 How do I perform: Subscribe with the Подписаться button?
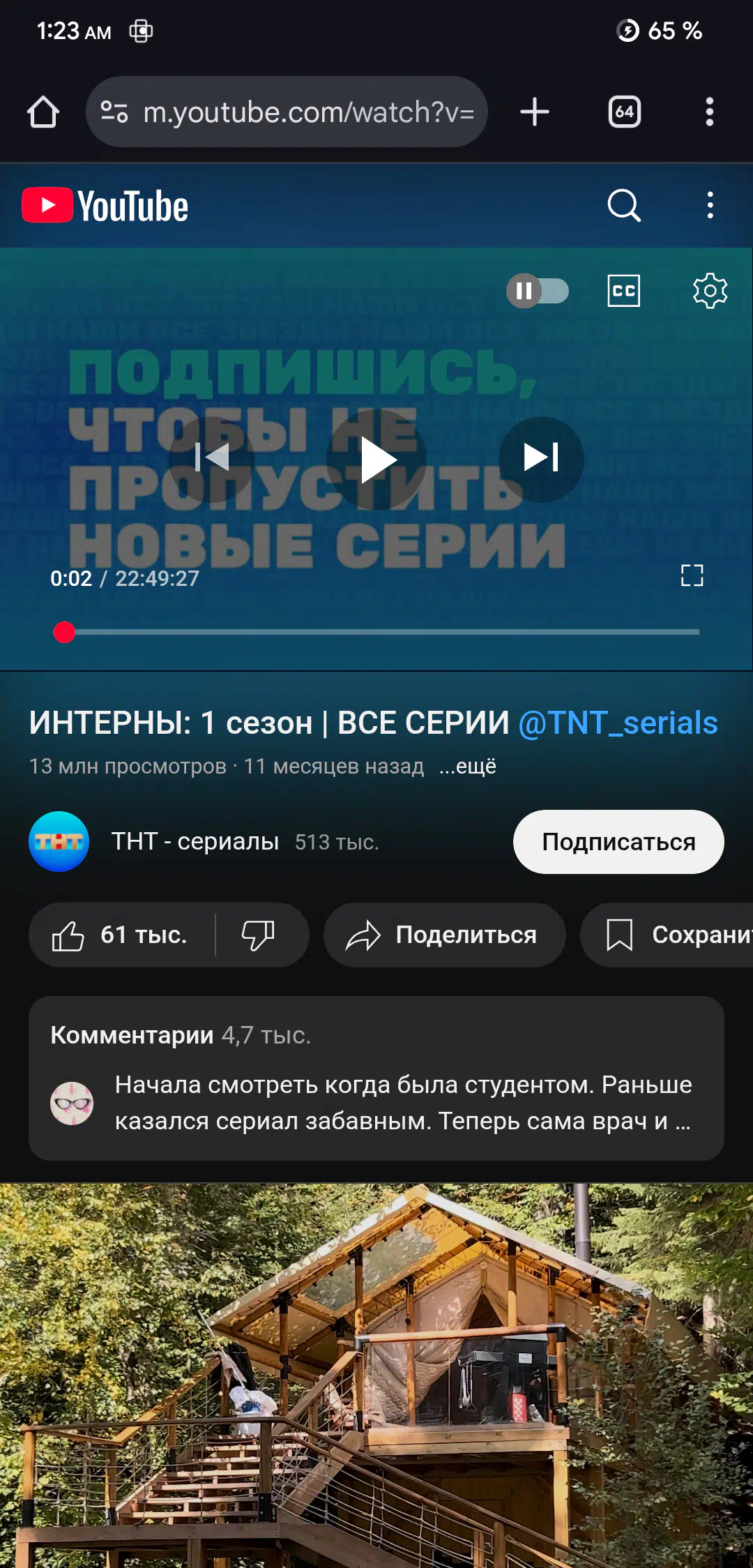(x=618, y=842)
